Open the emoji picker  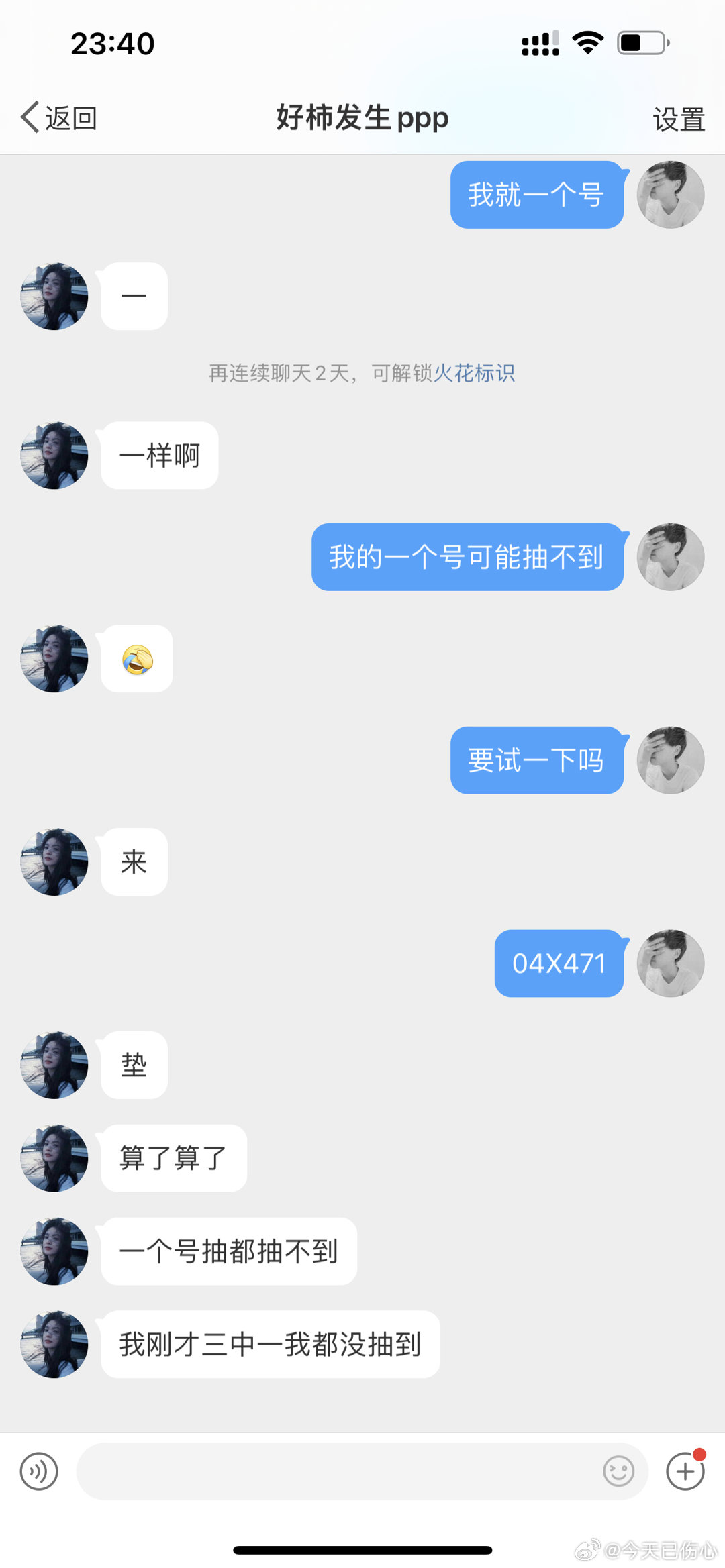[618, 1471]
